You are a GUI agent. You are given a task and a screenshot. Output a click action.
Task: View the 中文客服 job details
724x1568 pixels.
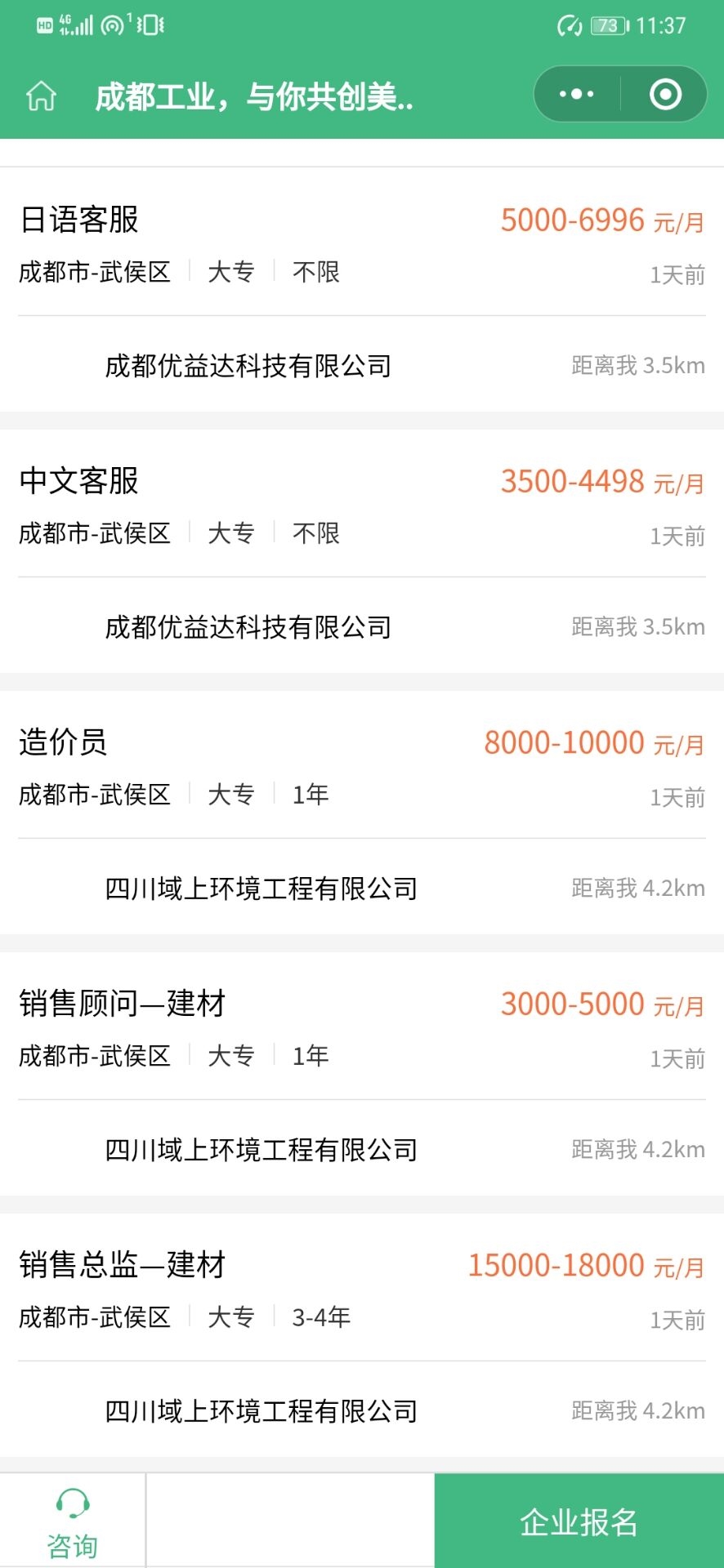[x=79, y=481]
